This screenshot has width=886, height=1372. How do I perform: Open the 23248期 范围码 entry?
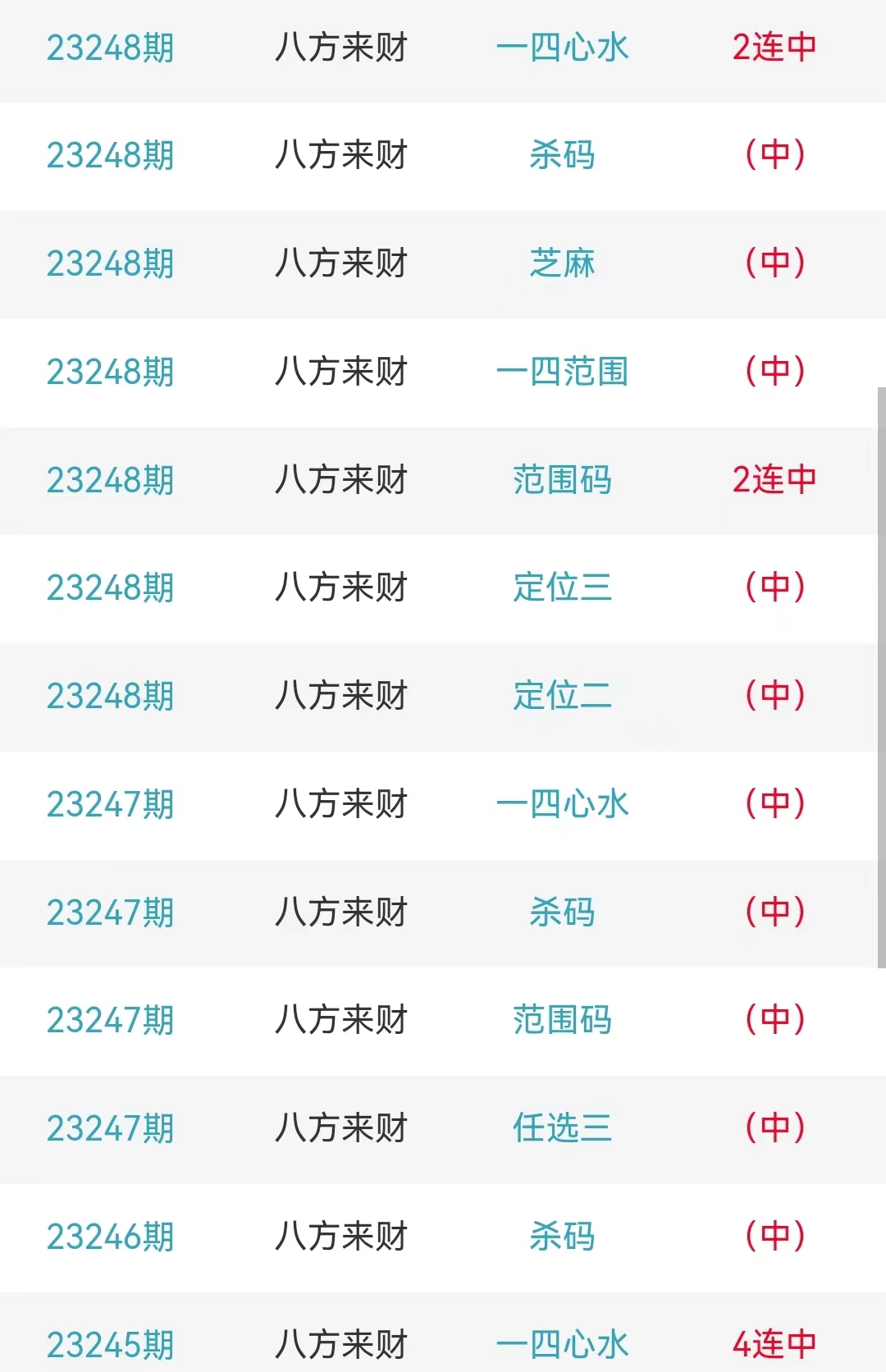point(562,480)
